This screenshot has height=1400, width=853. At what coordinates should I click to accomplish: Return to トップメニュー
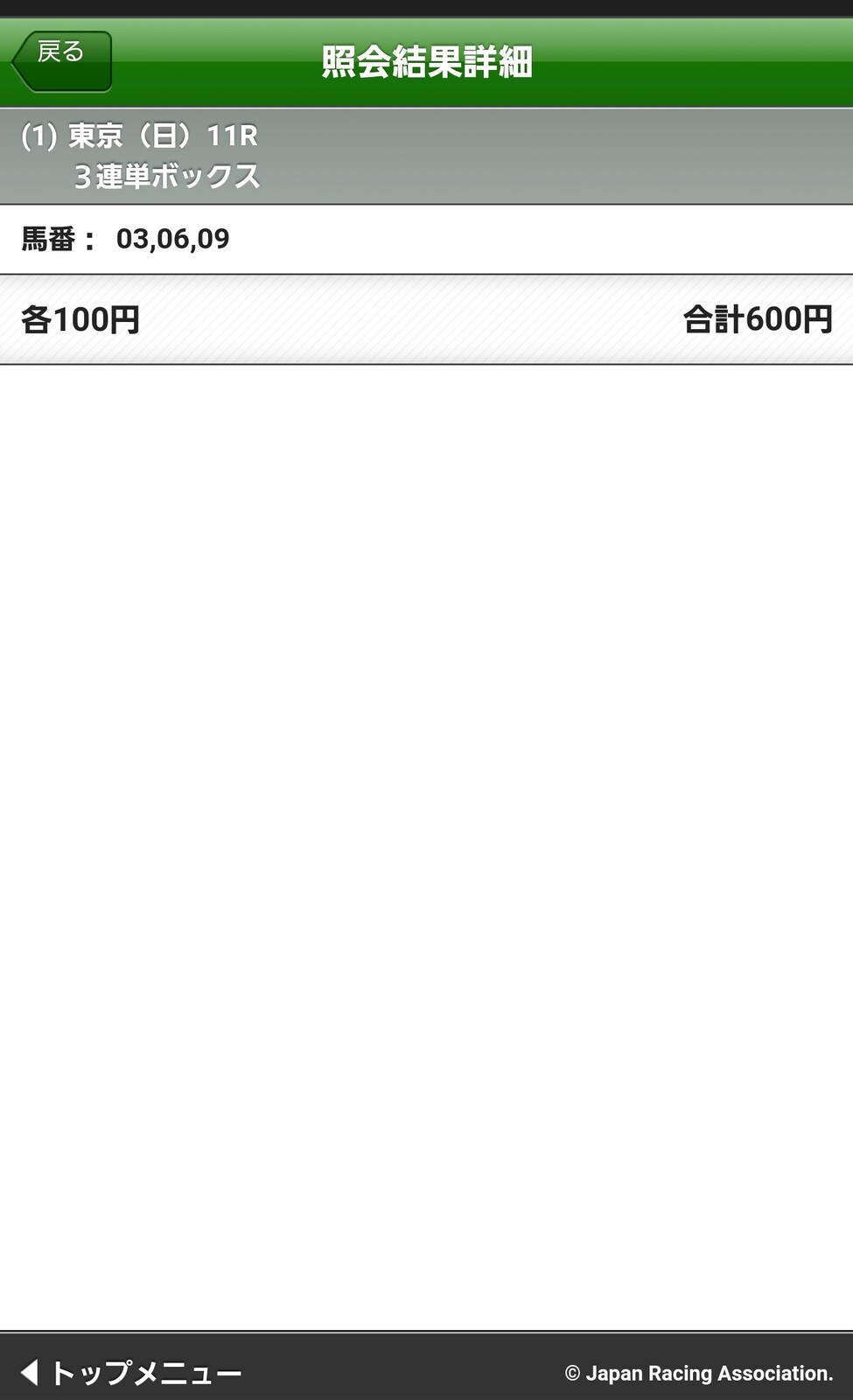pos(131,1372)
